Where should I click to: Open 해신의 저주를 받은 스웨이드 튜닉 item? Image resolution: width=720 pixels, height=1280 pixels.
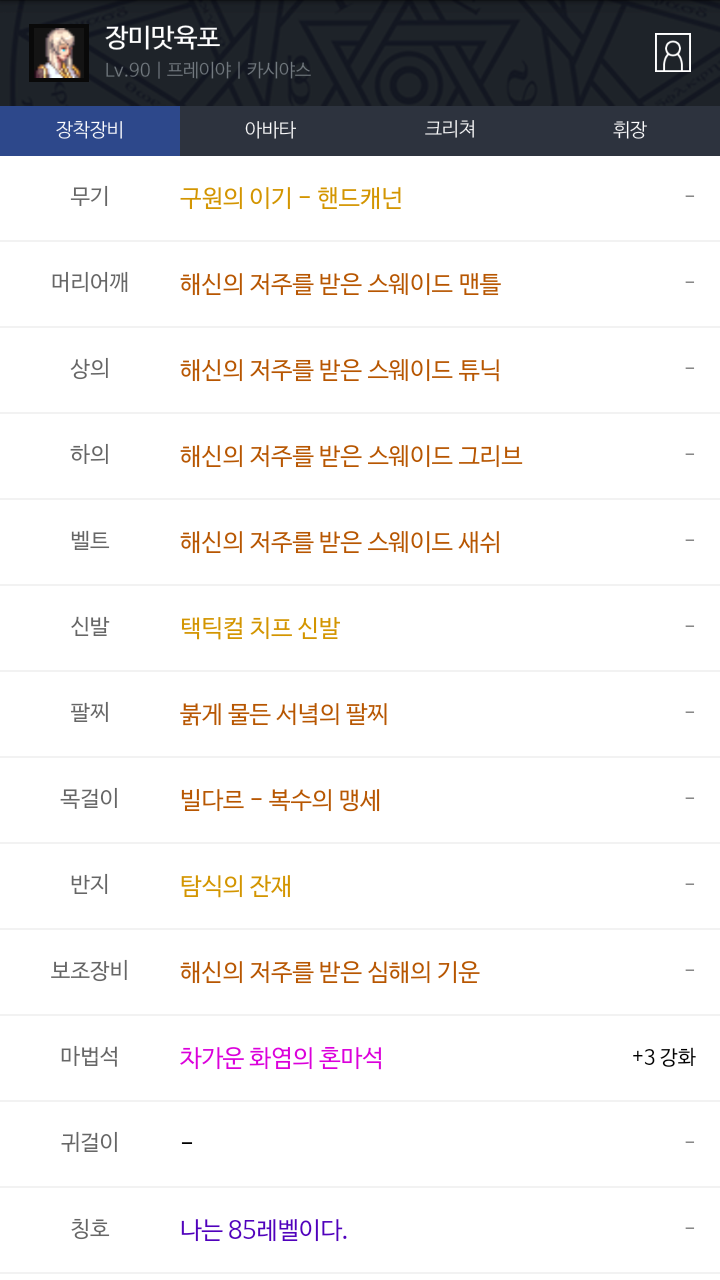point(340,370)
